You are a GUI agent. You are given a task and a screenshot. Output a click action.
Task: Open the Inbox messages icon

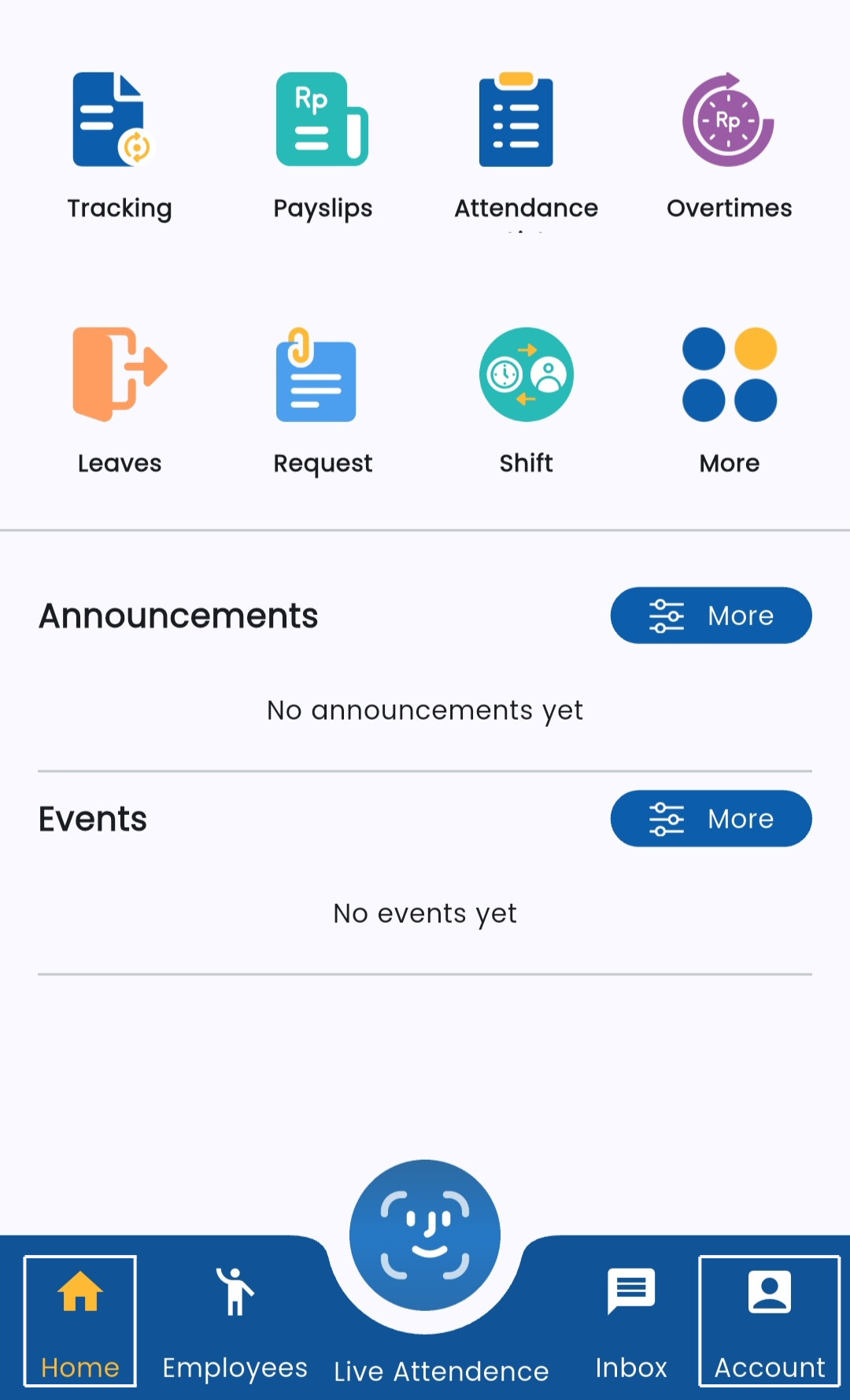pyautogui.click(x=632, y=1290)
